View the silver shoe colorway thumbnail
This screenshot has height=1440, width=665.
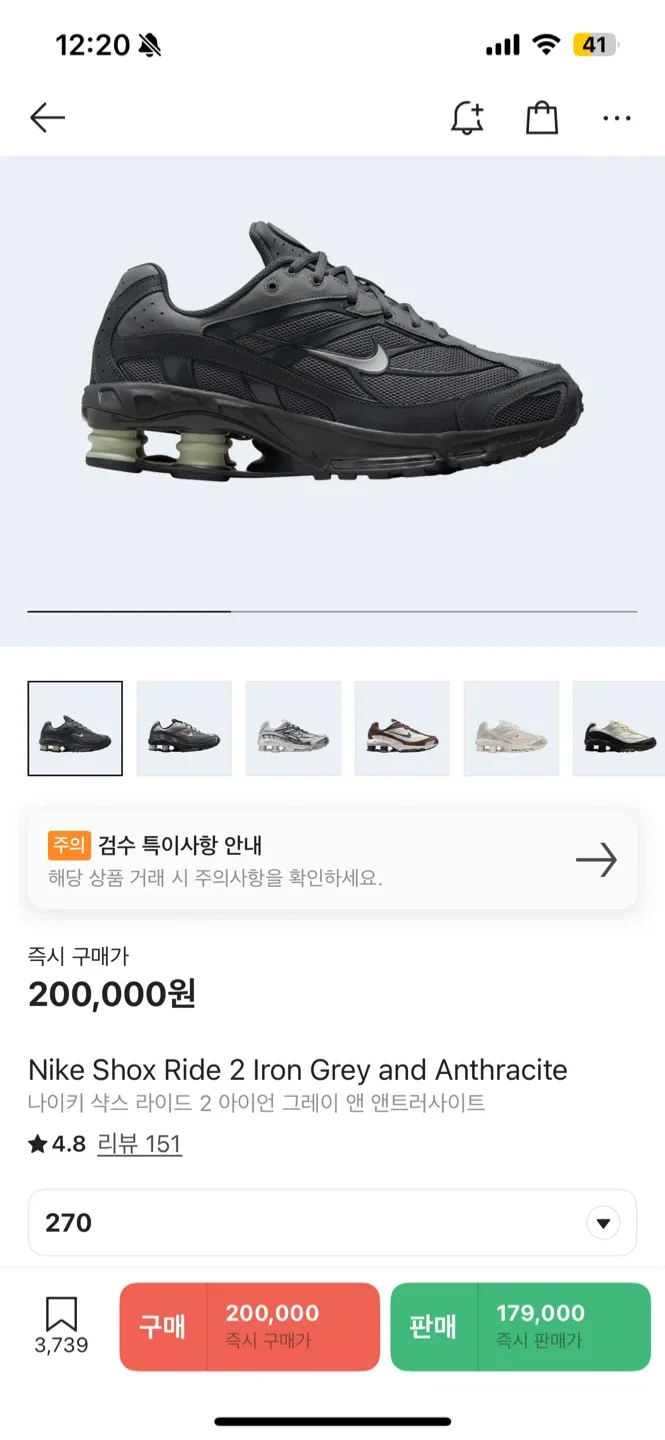tap(293, 729)
